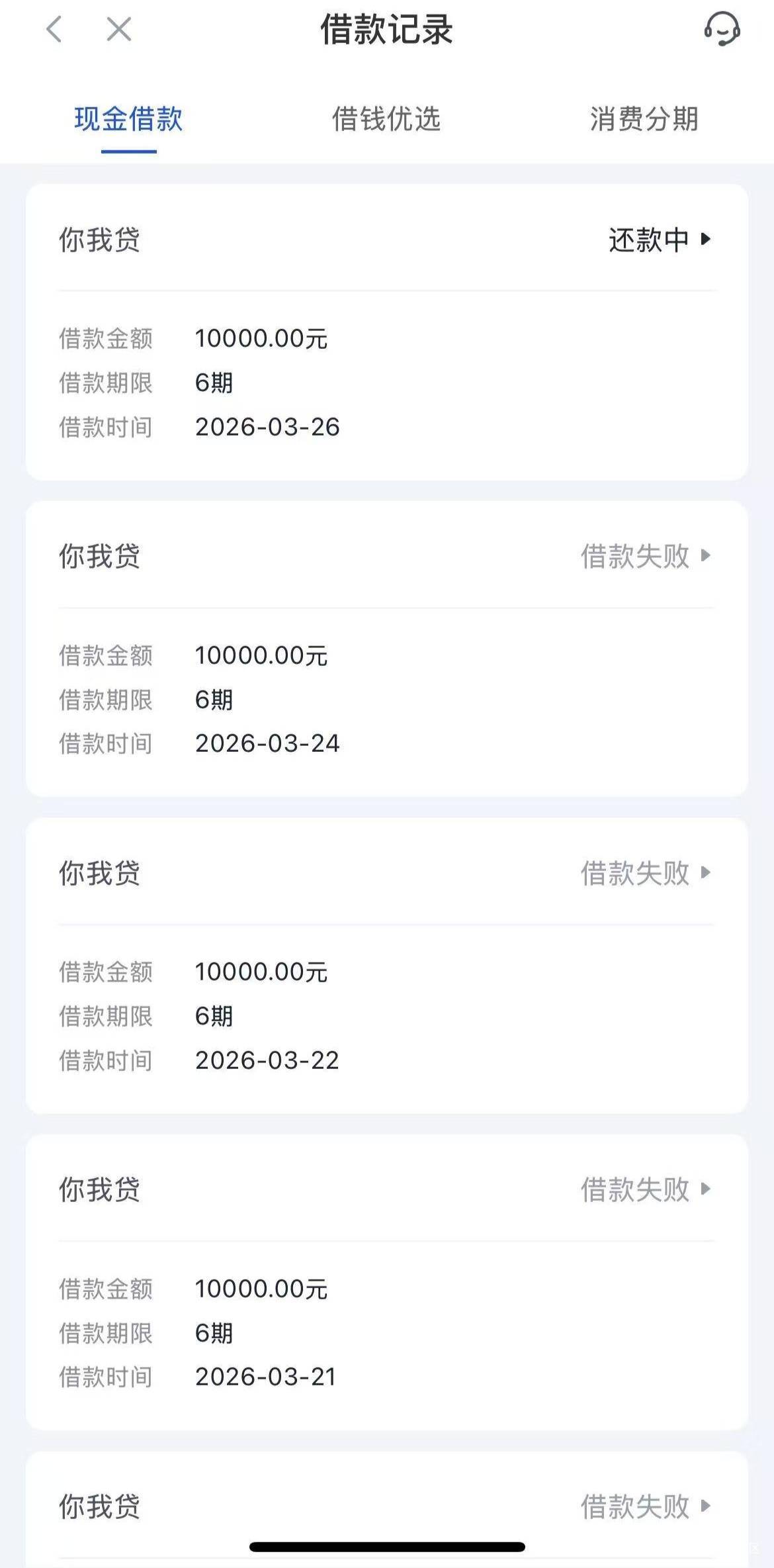Contact customer service via headset icon
This screenshot has width=774, height=1568.
click(721, 30)
